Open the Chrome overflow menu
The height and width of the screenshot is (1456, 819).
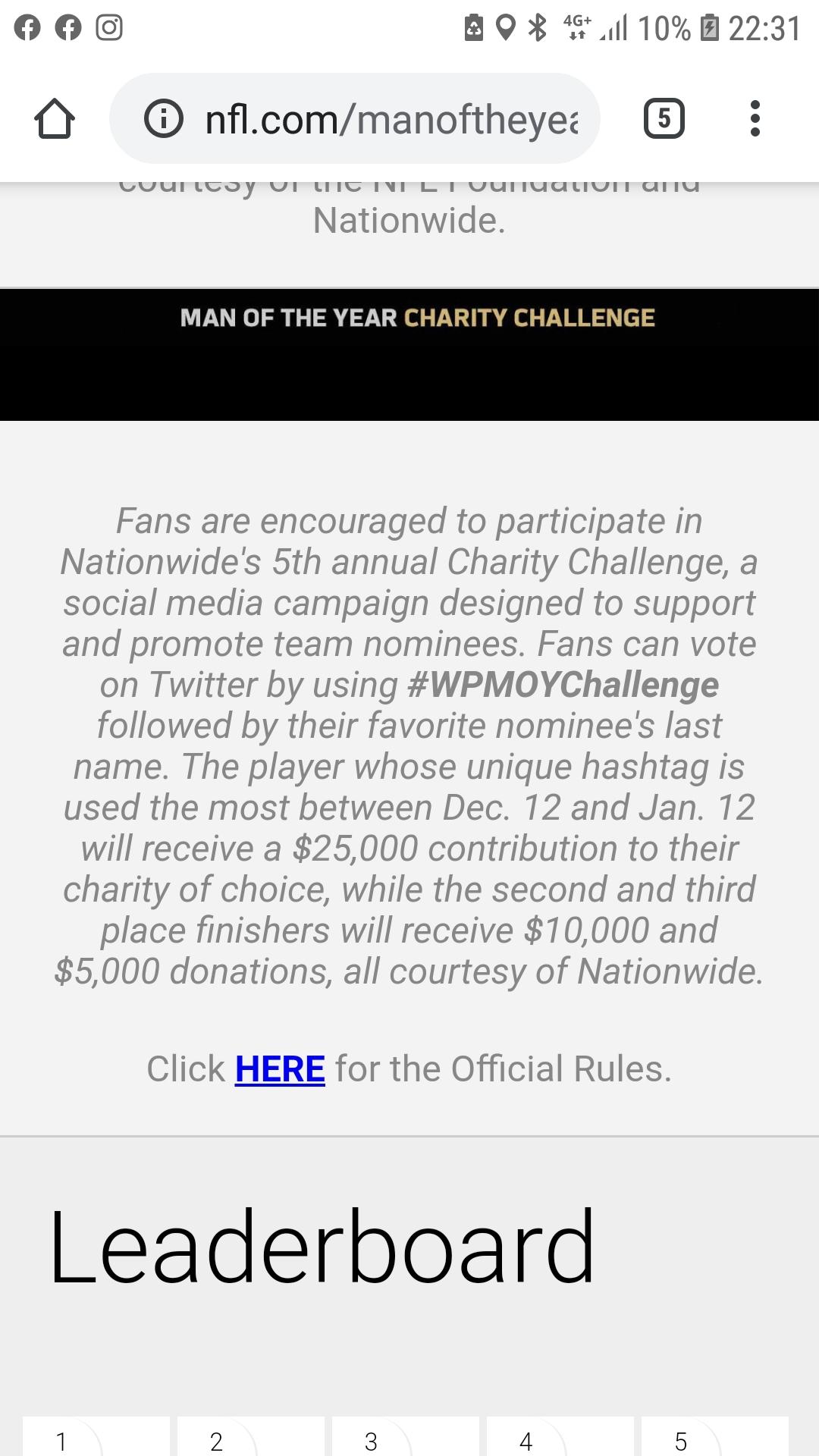(755, 119)
